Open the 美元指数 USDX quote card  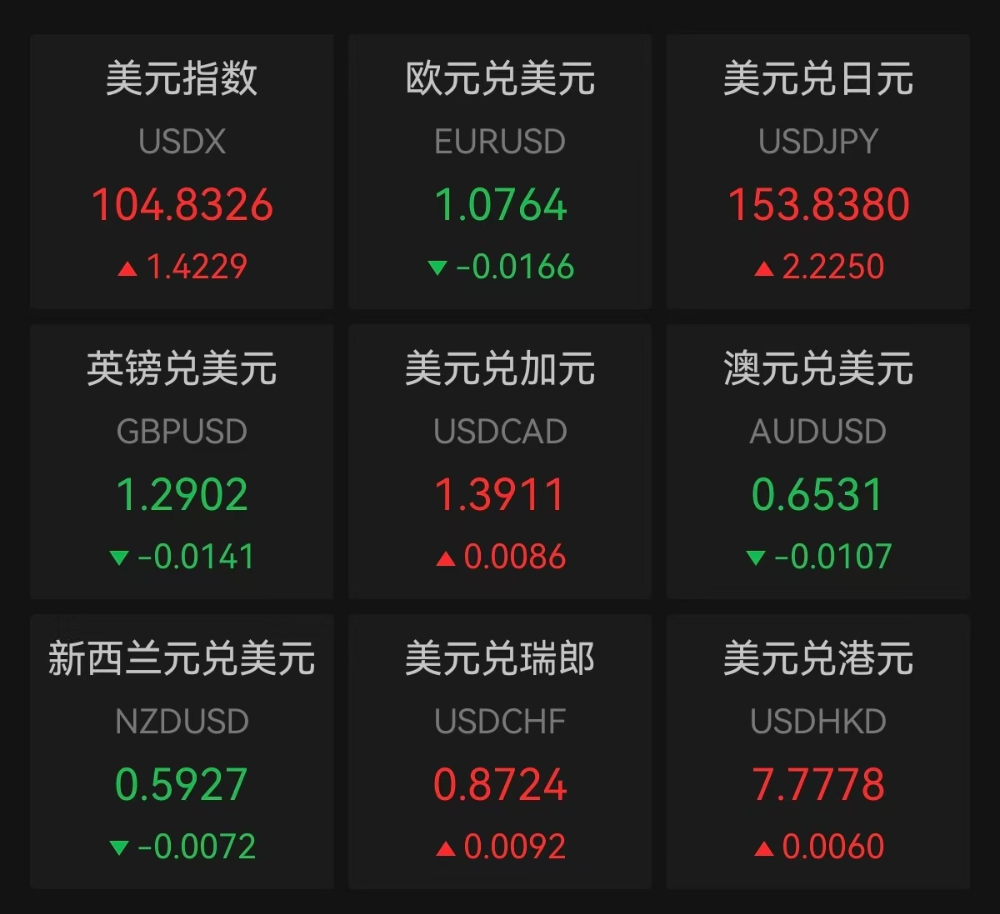182,172
